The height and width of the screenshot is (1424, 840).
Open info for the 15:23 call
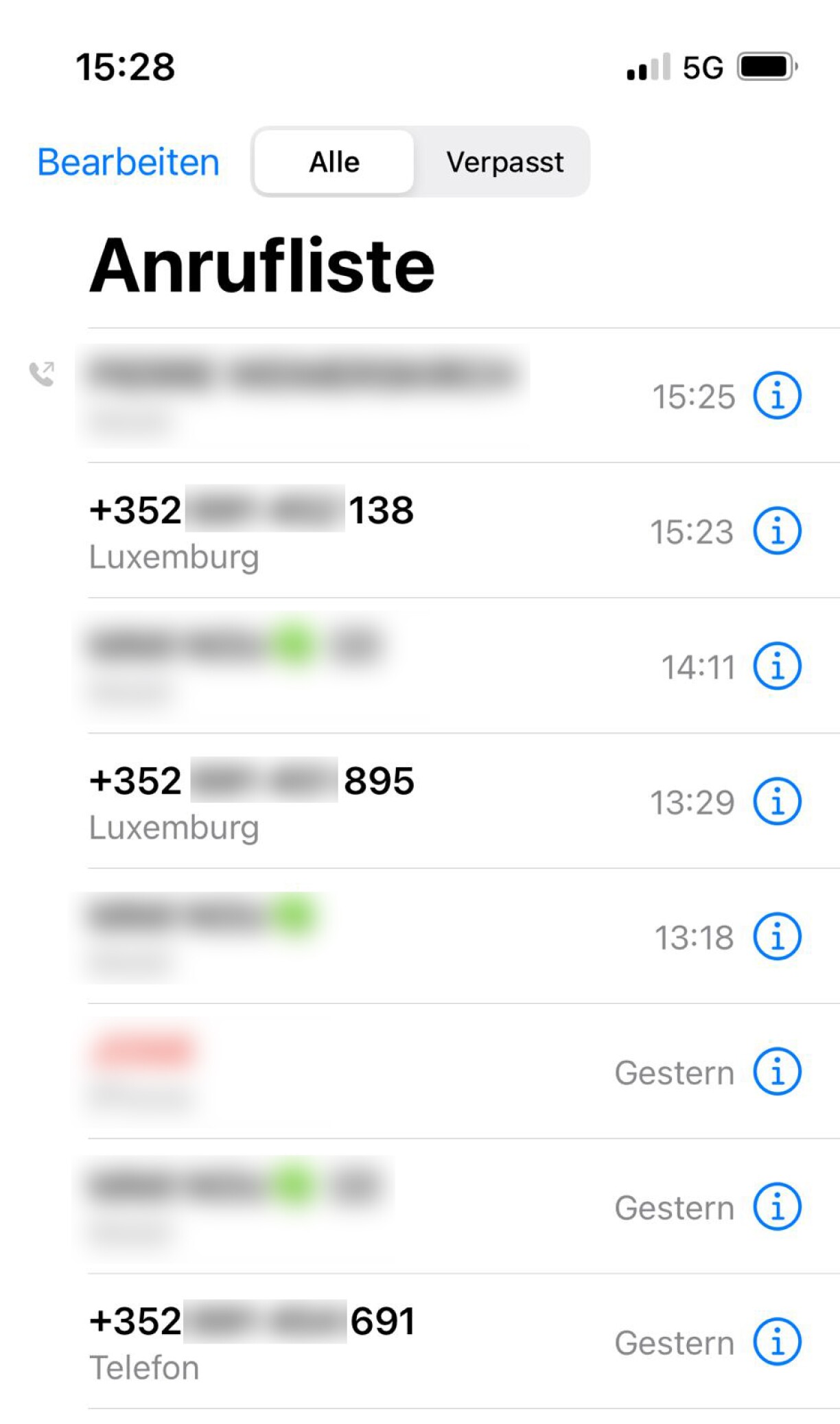tap(777, 530)
